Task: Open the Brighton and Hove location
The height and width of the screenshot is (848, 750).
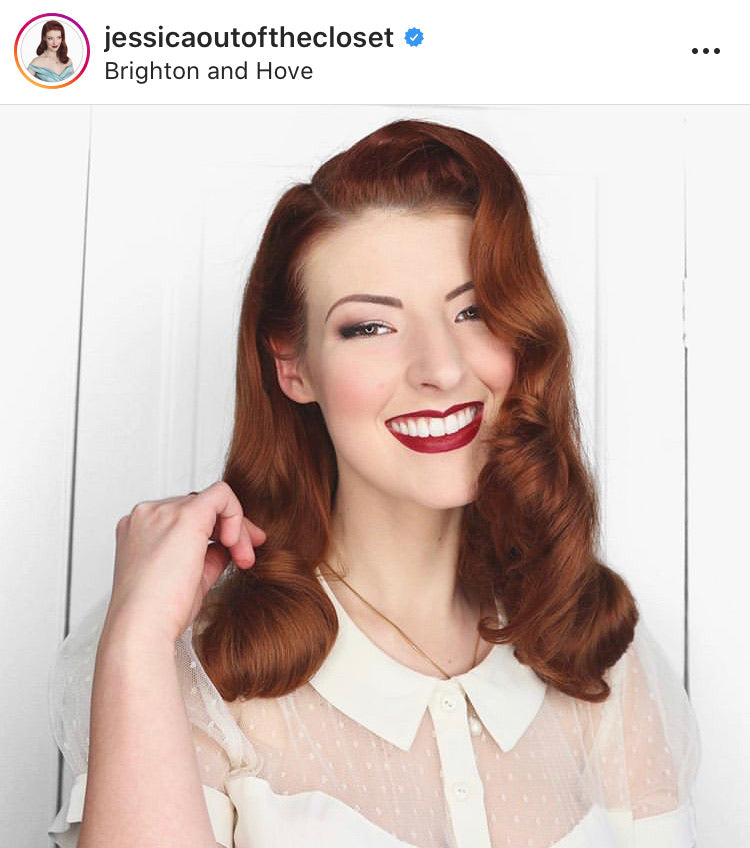Action: point(208,72)
